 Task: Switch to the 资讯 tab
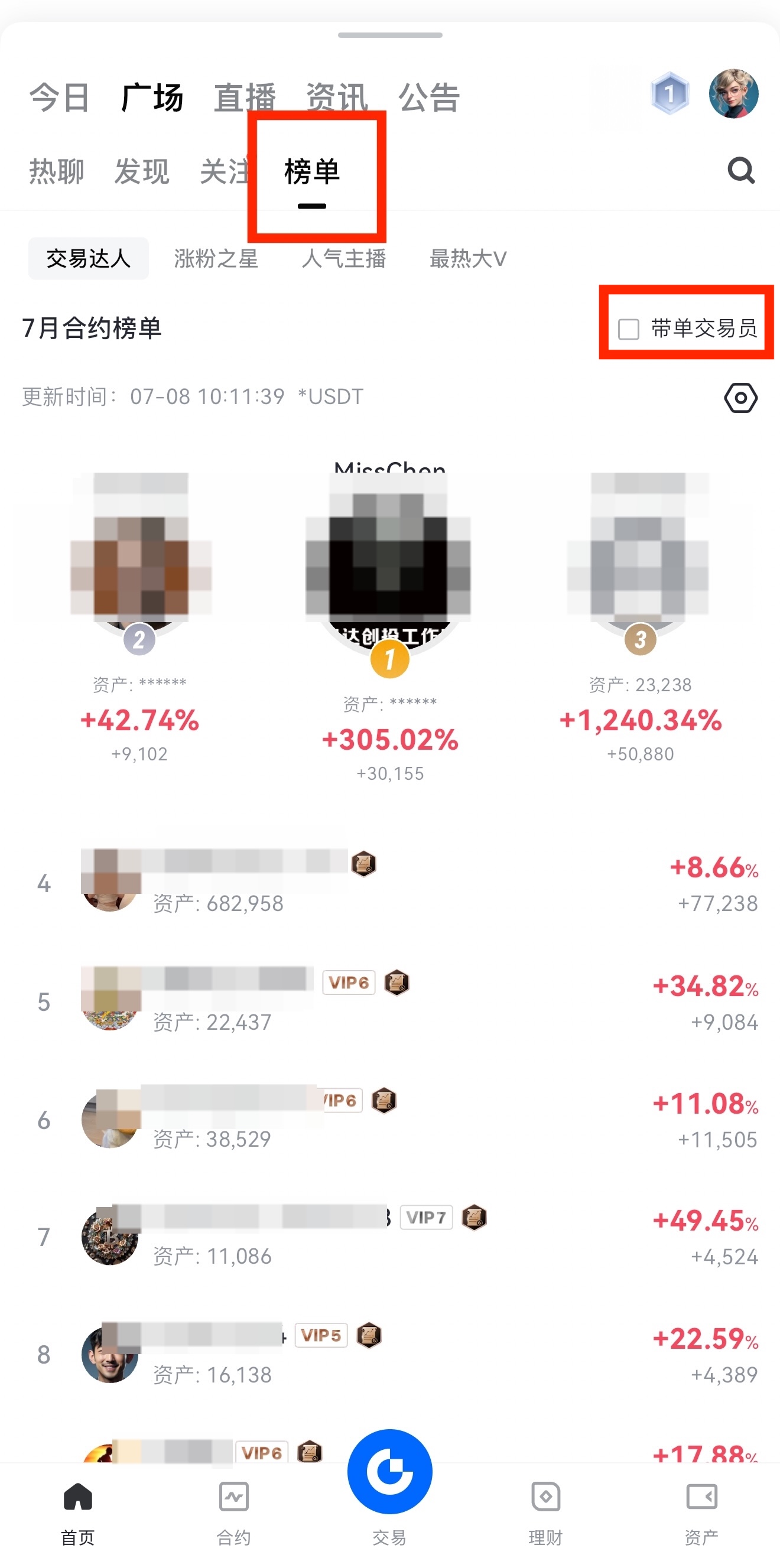[x=337, y=97]
